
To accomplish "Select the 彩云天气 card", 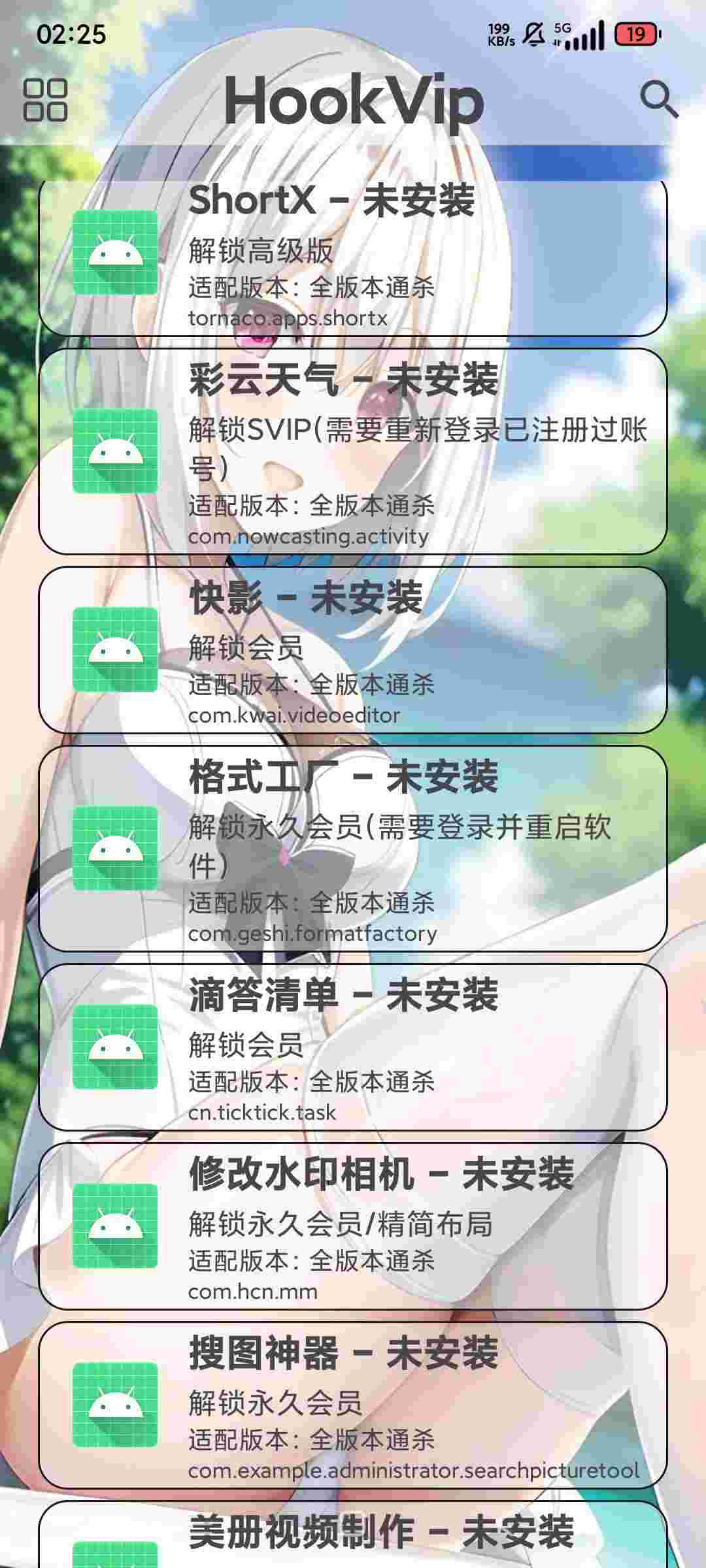I will [353, 452].
